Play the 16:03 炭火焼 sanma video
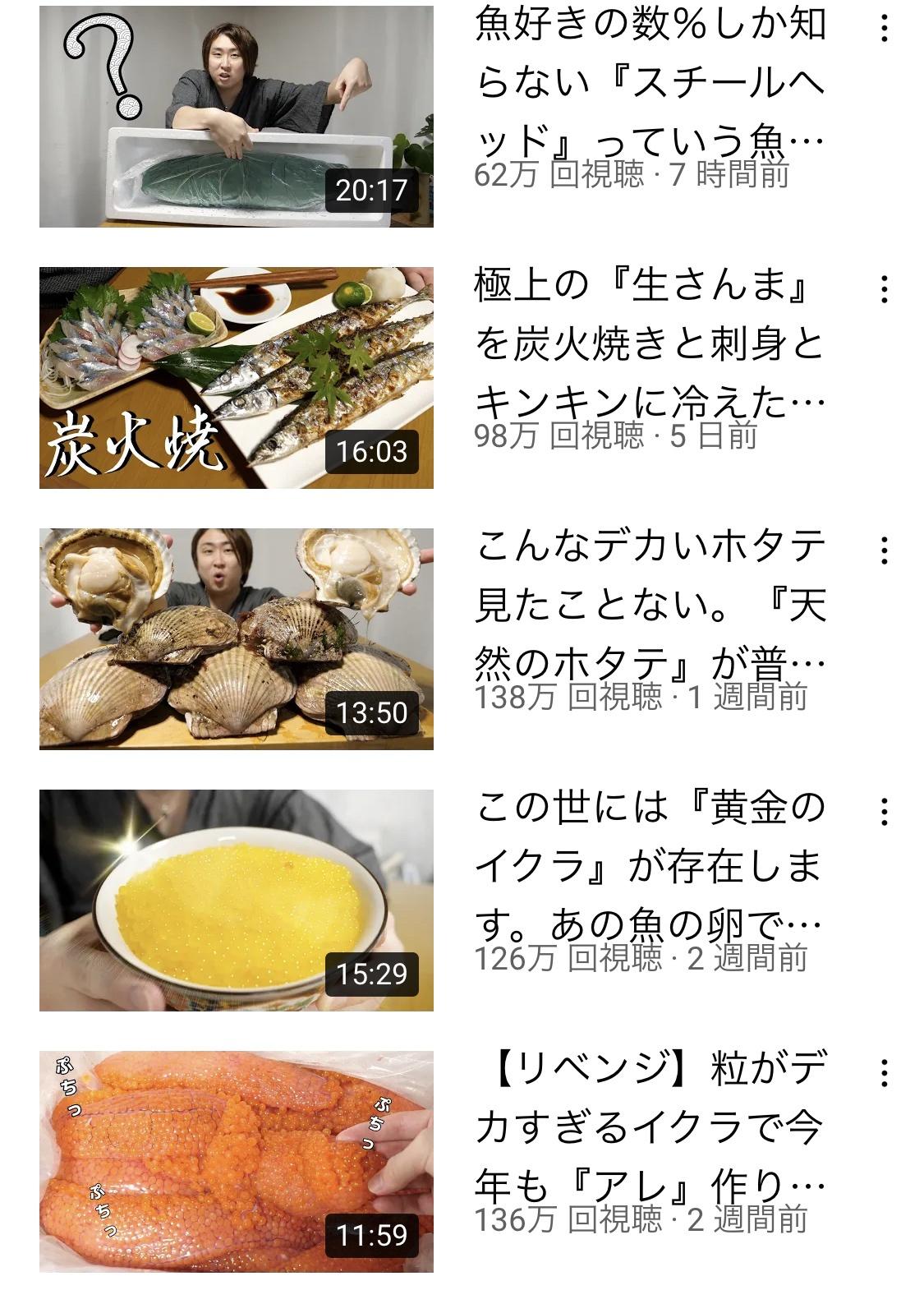Screen dimensions: 924x1290 click(236, 378)
